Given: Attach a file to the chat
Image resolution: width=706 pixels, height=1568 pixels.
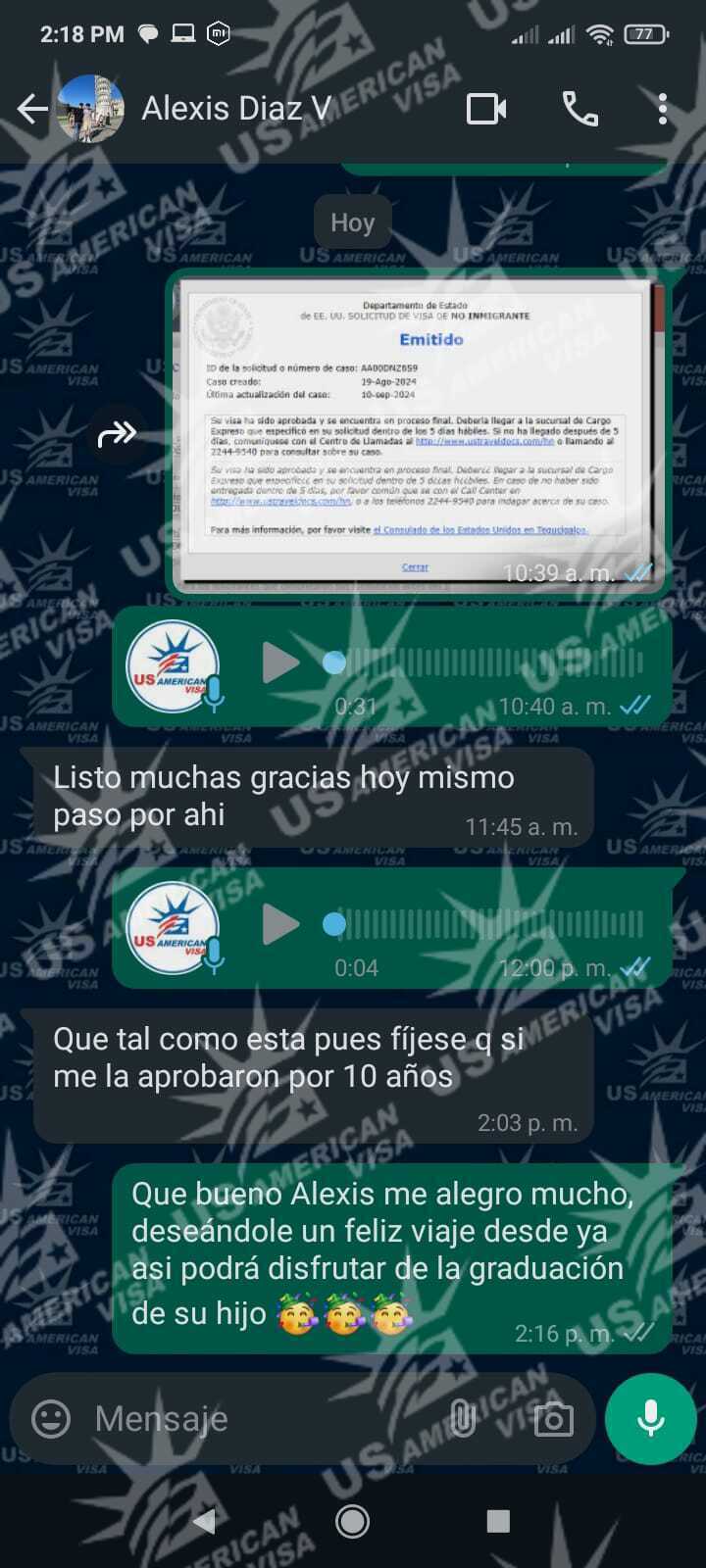Looking at the screenshot, I should 462,1418.
